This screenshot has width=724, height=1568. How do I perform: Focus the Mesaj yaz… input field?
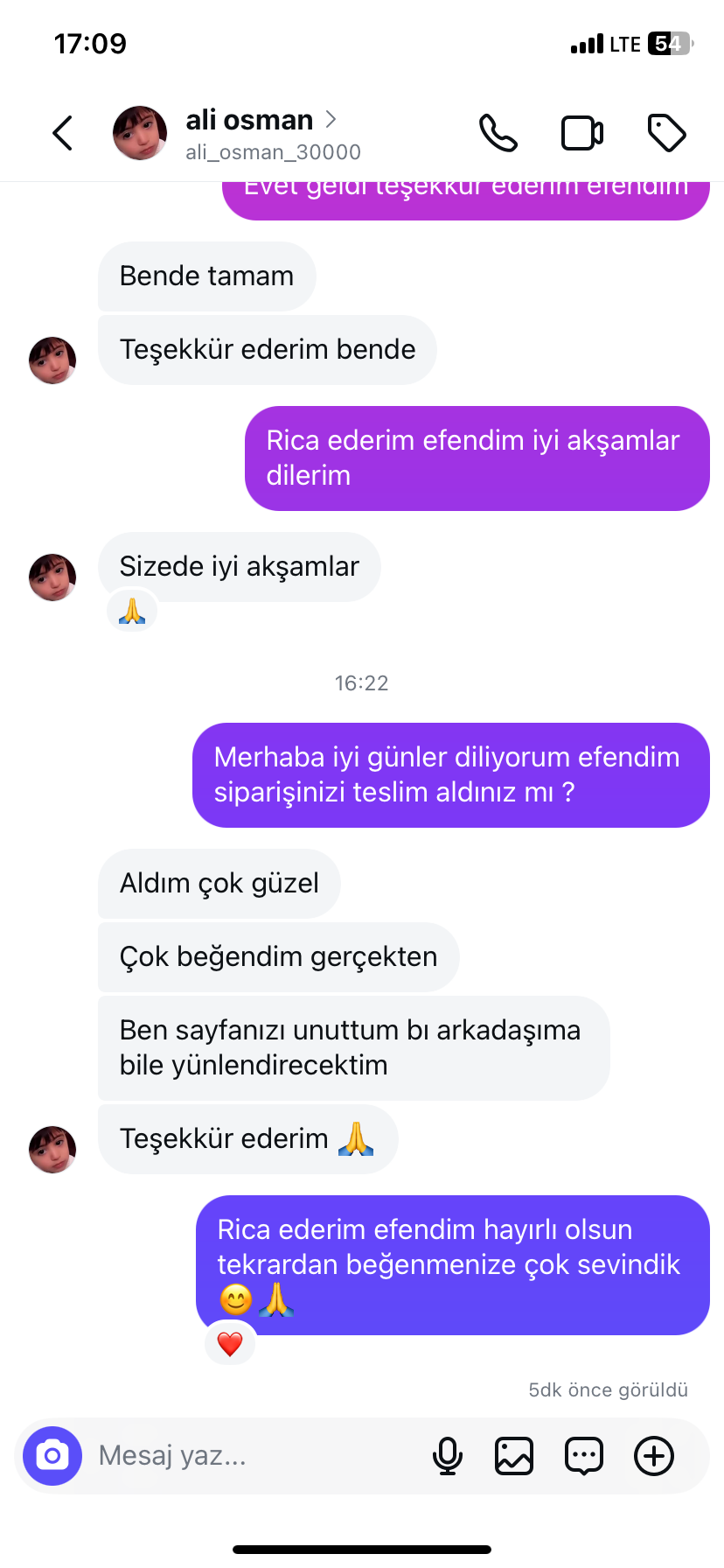pos(254,1456)
